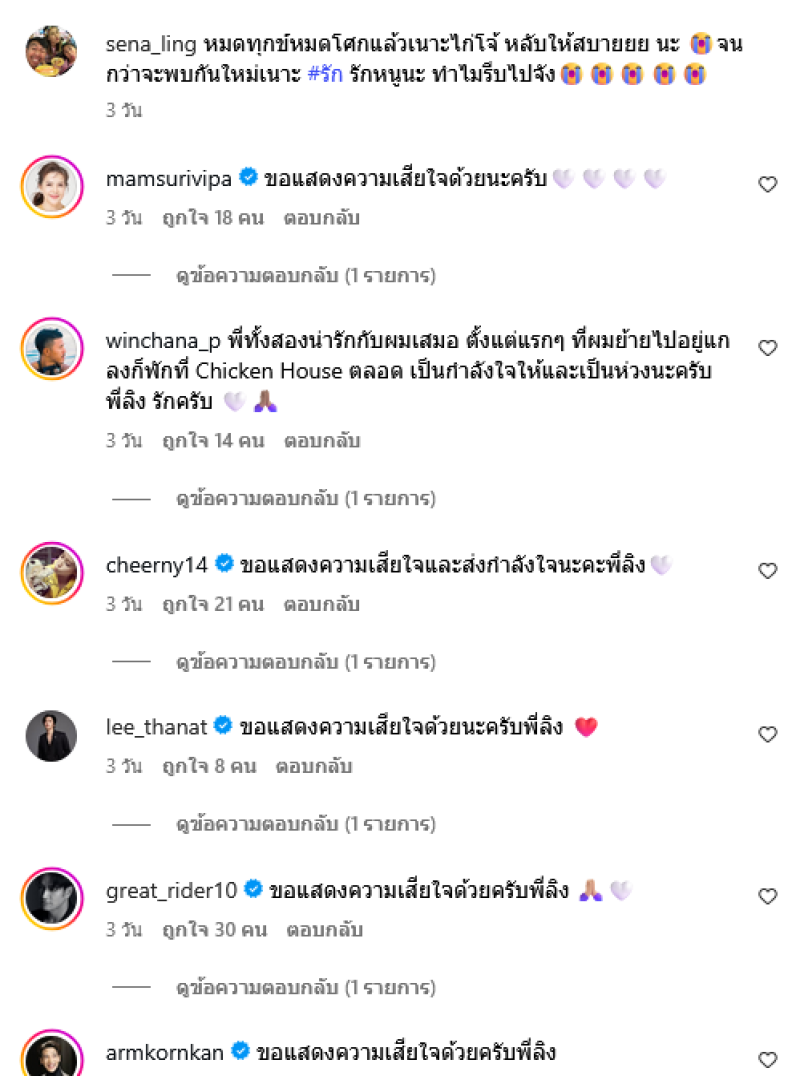View the reply under mamsurivipa's comment
The height and width of the screenshot is (1076, 800).
point(305,275)
